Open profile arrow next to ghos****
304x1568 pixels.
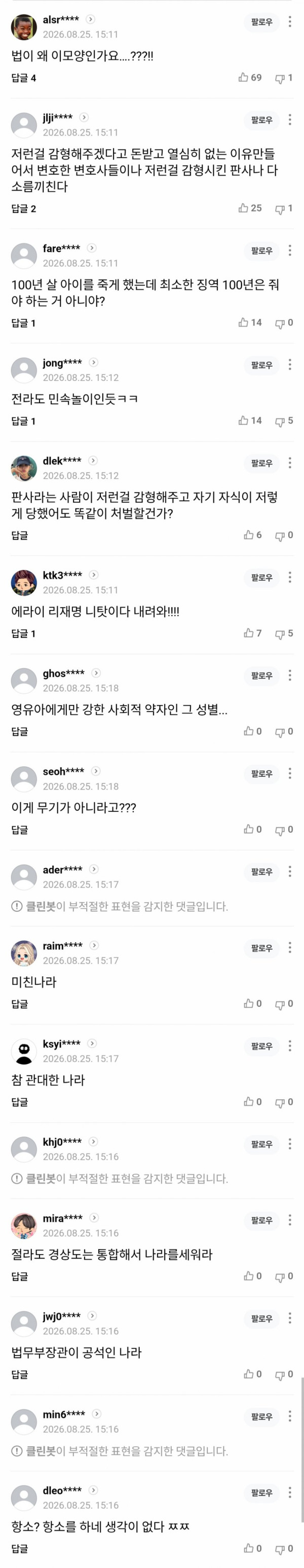96,673
